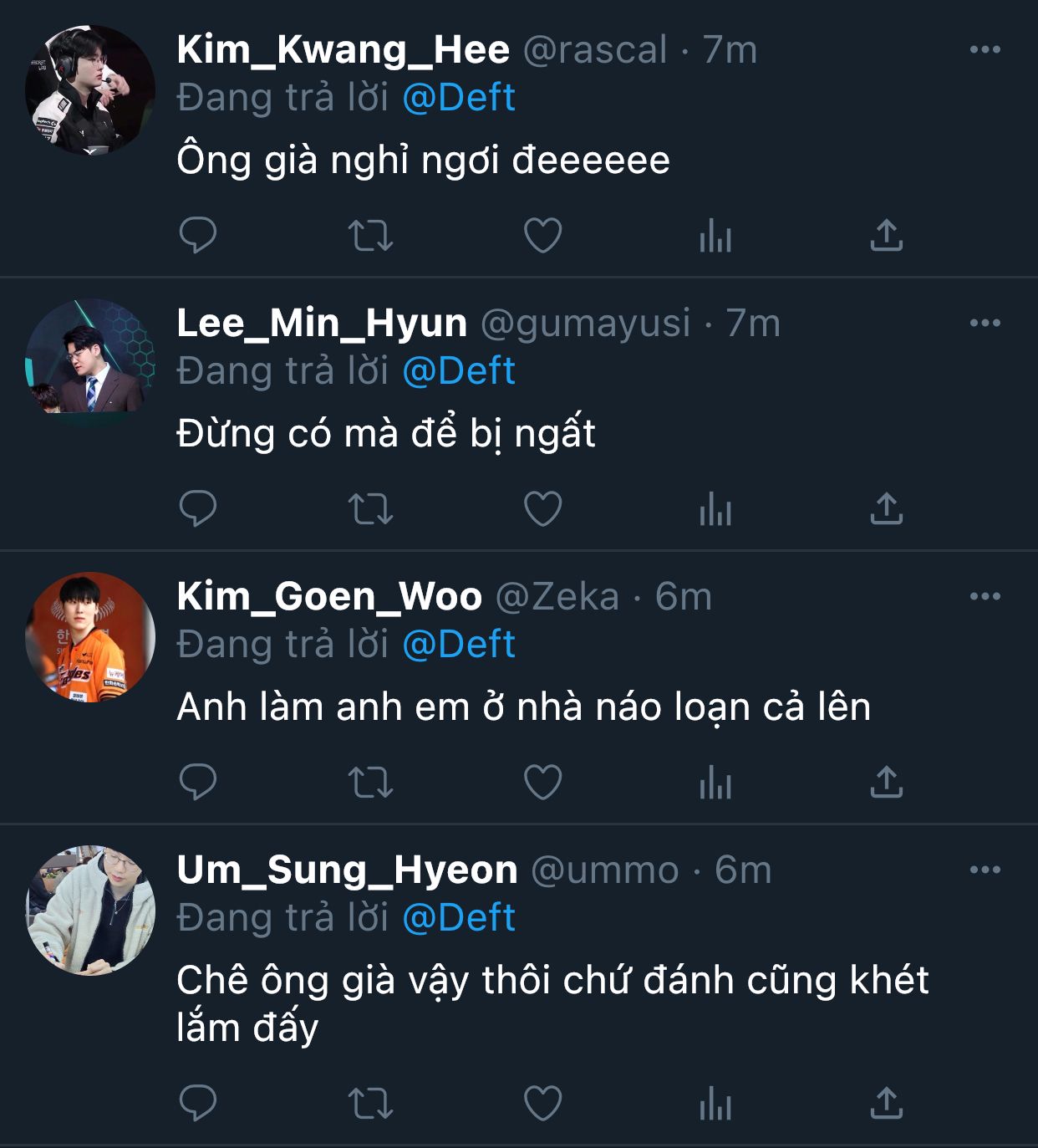Retweet Um_Sung_Hyeon's tweet
This screenshot has width=1038, height=1148.
click(370, 1103)
